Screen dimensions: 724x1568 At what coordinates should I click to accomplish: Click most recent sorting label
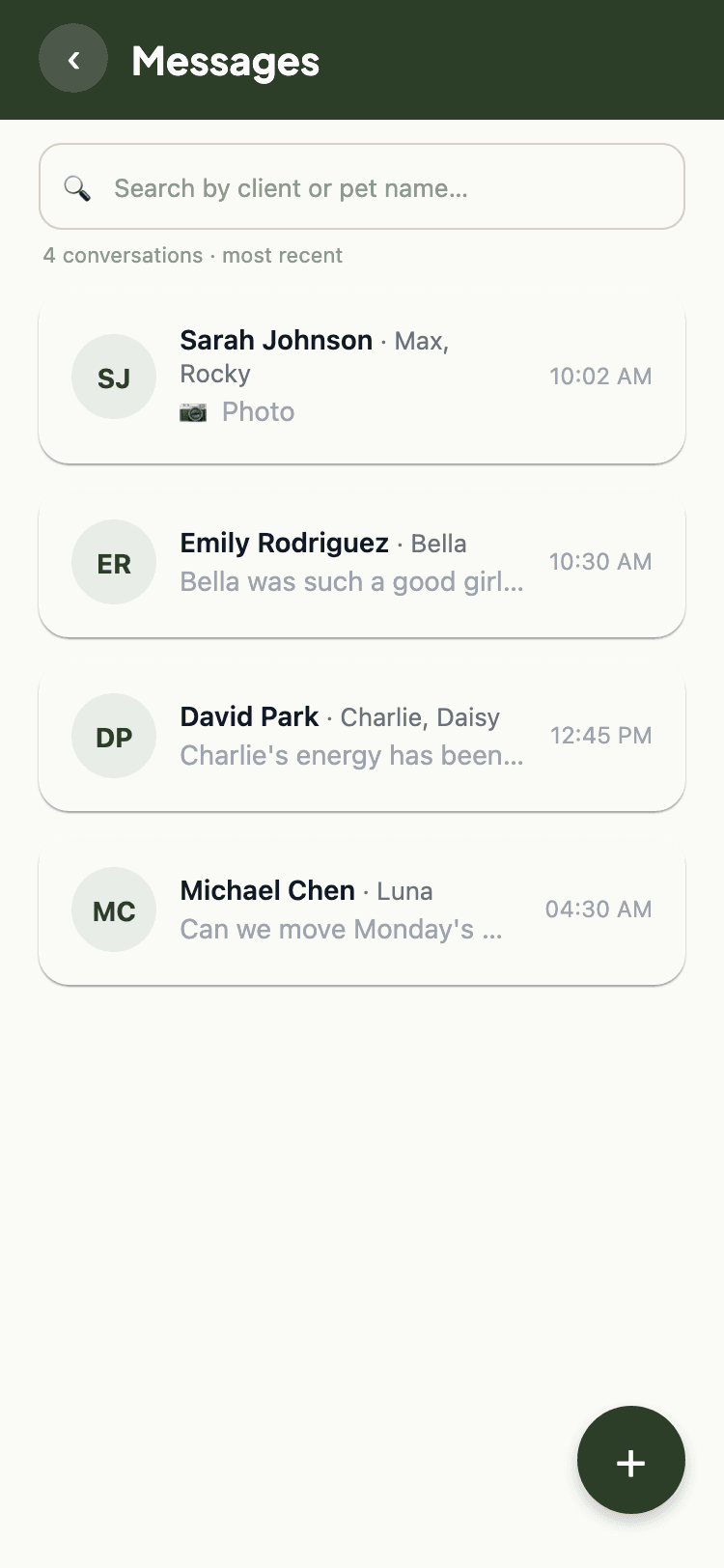(x=282, y=255)
